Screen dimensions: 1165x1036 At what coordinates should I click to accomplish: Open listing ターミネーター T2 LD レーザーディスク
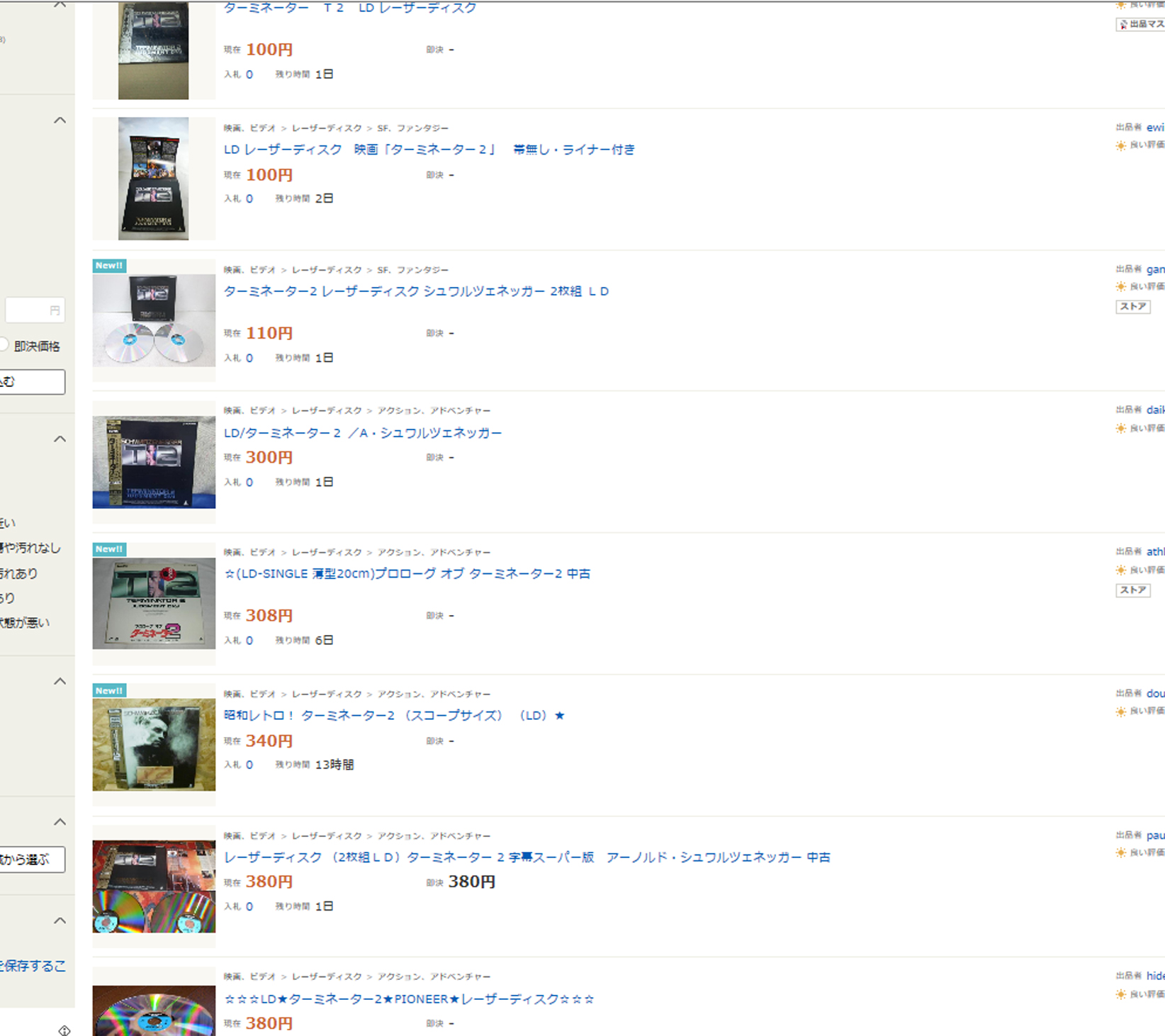tap(350, 8)
